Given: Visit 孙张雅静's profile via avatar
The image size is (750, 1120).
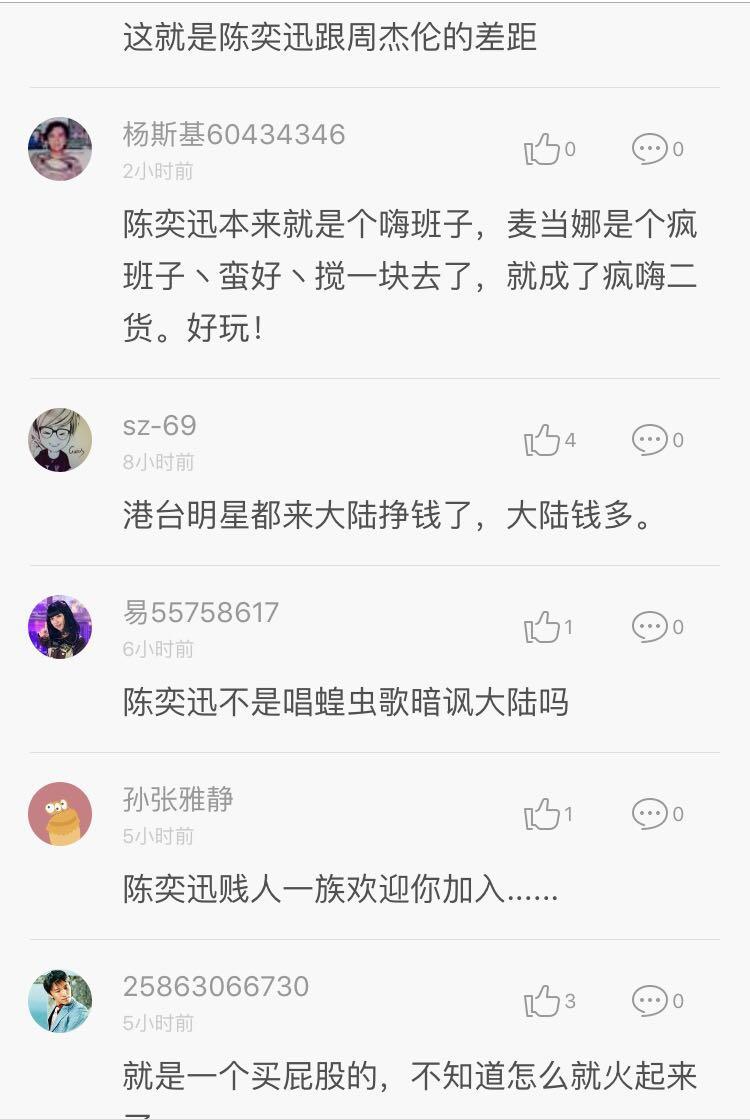Looking at the screenshot, I should [60, 814].
